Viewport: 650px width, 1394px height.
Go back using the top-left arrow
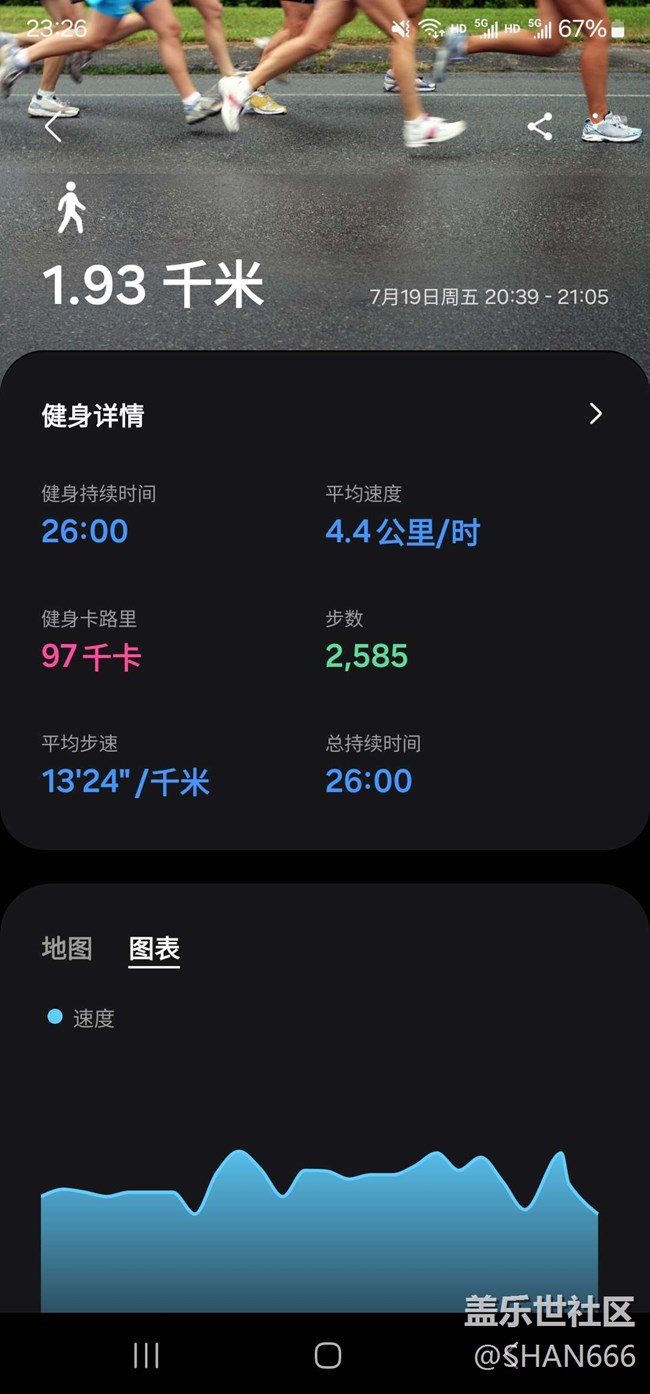[x=53, y=127]
